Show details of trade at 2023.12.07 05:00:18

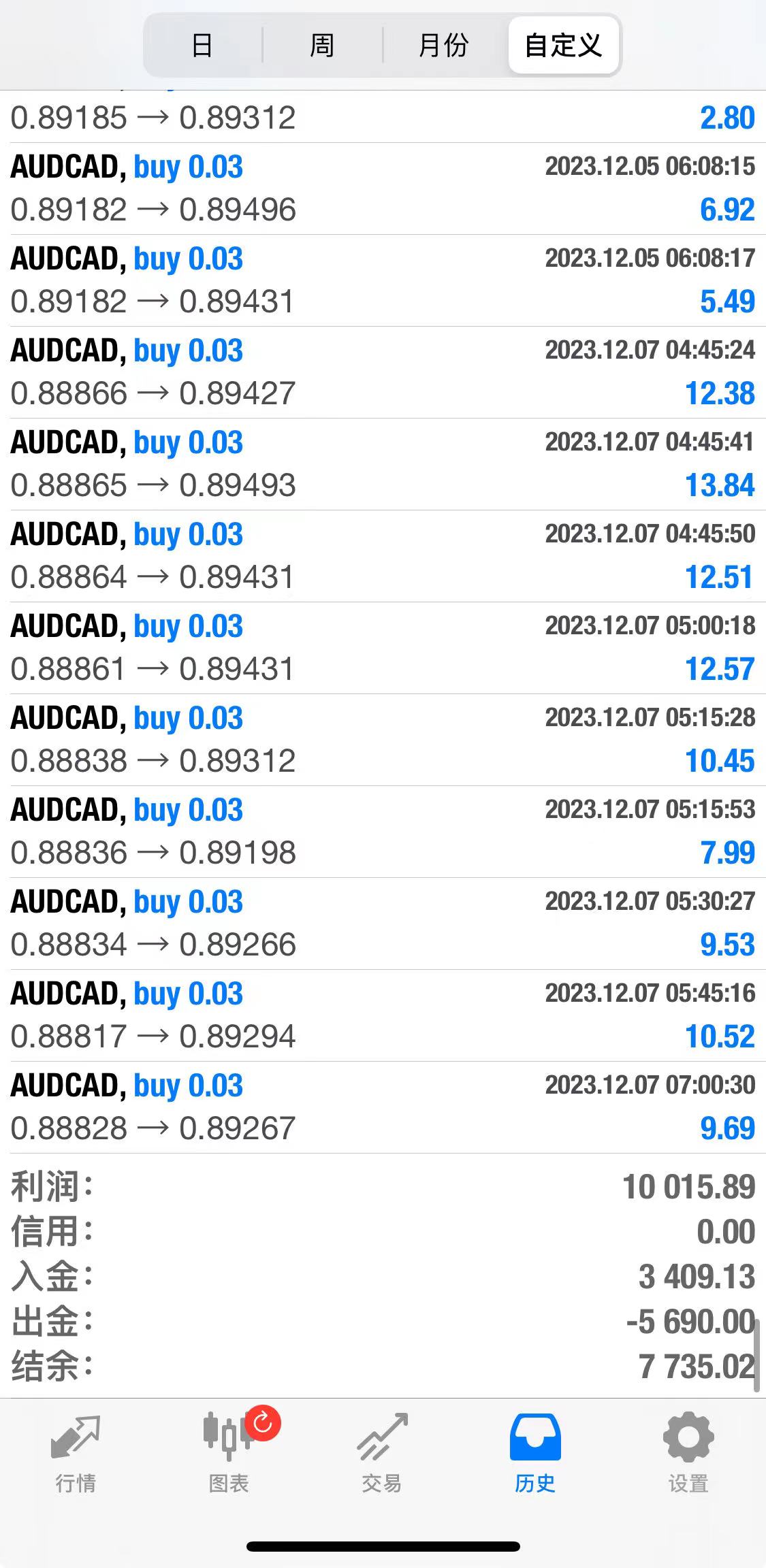383,648
